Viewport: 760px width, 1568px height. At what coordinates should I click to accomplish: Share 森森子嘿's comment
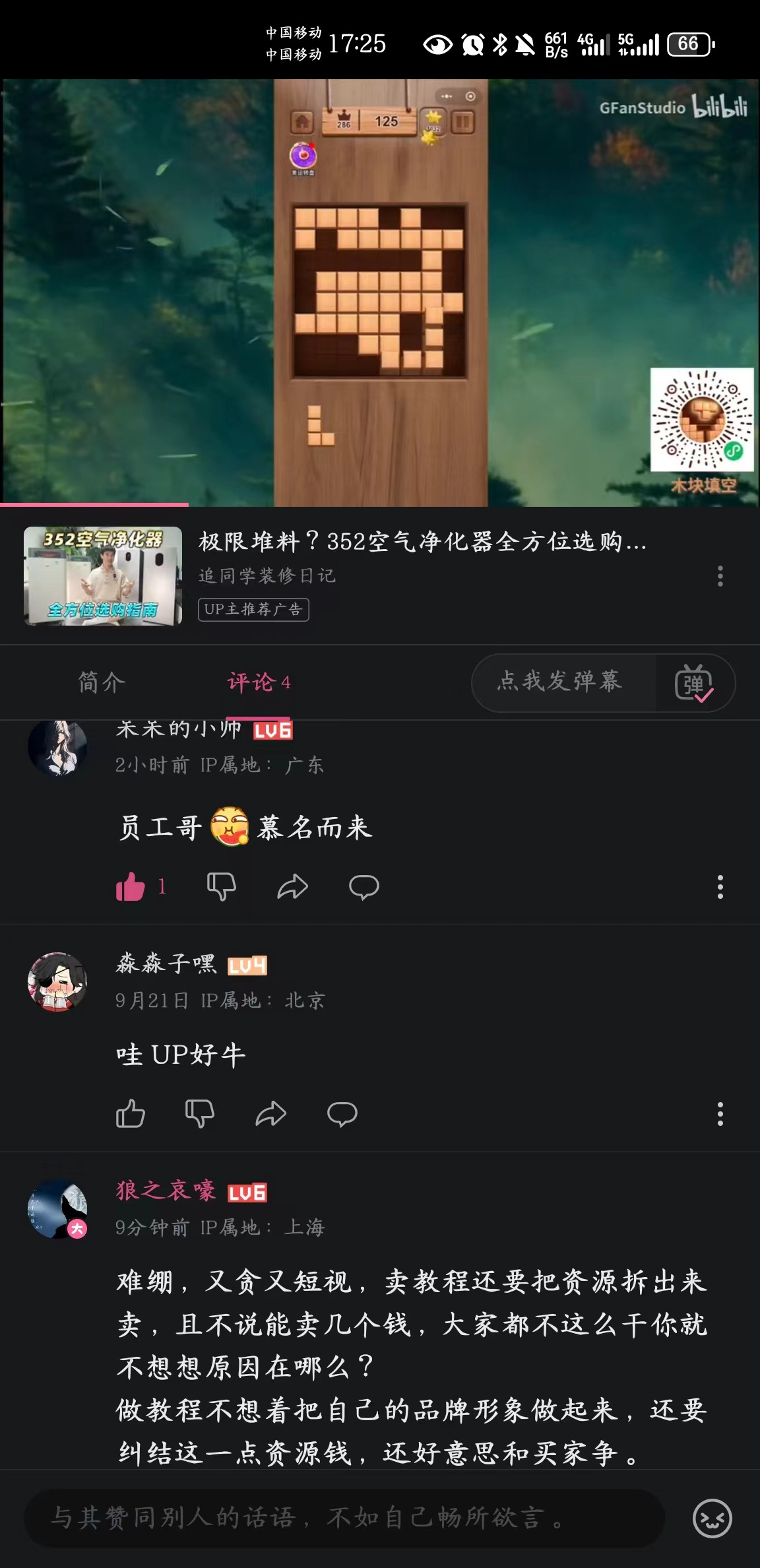pyautogui.click(x=270, y=1114)
